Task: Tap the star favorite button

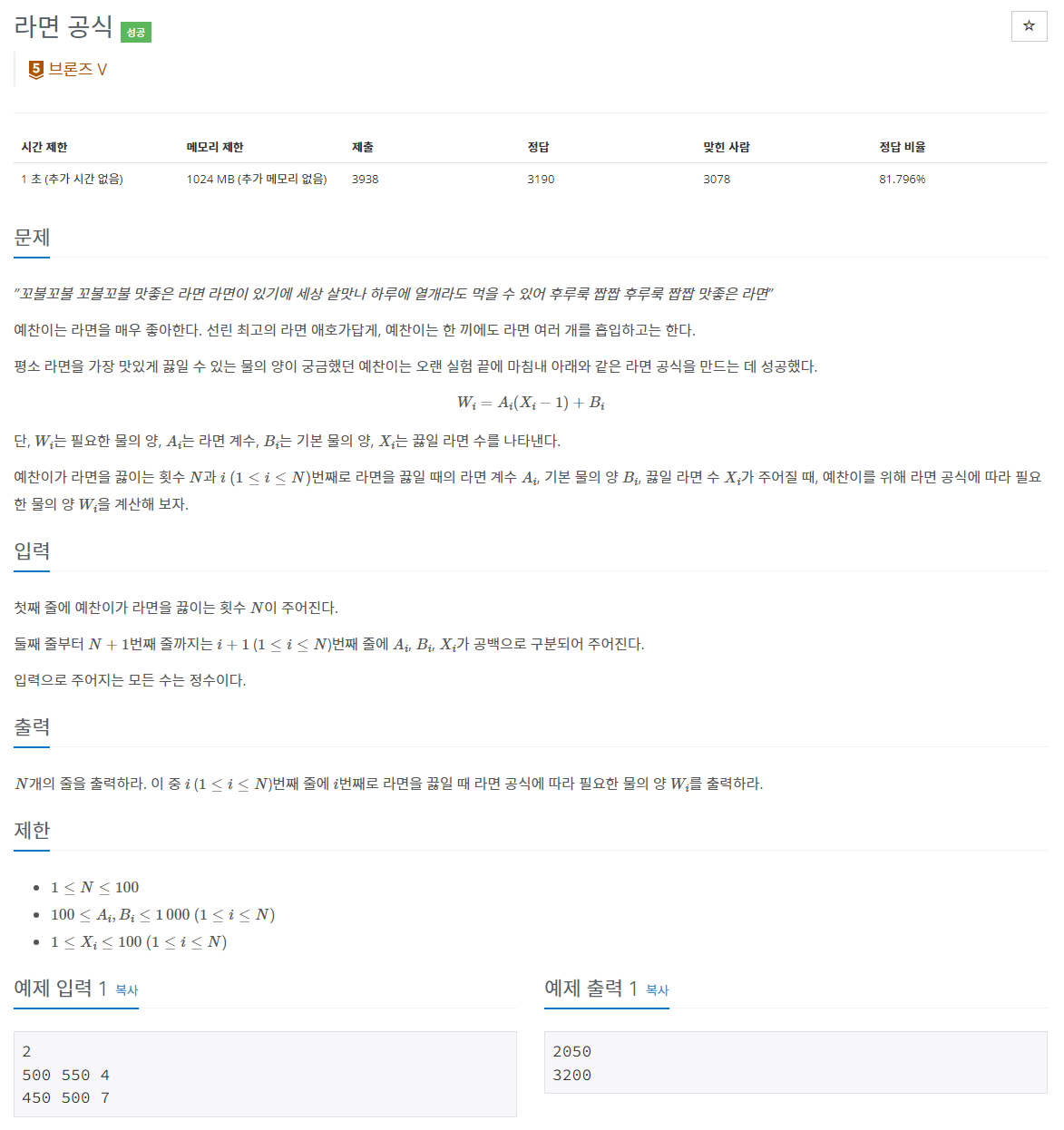Action: click(1029, 26)
